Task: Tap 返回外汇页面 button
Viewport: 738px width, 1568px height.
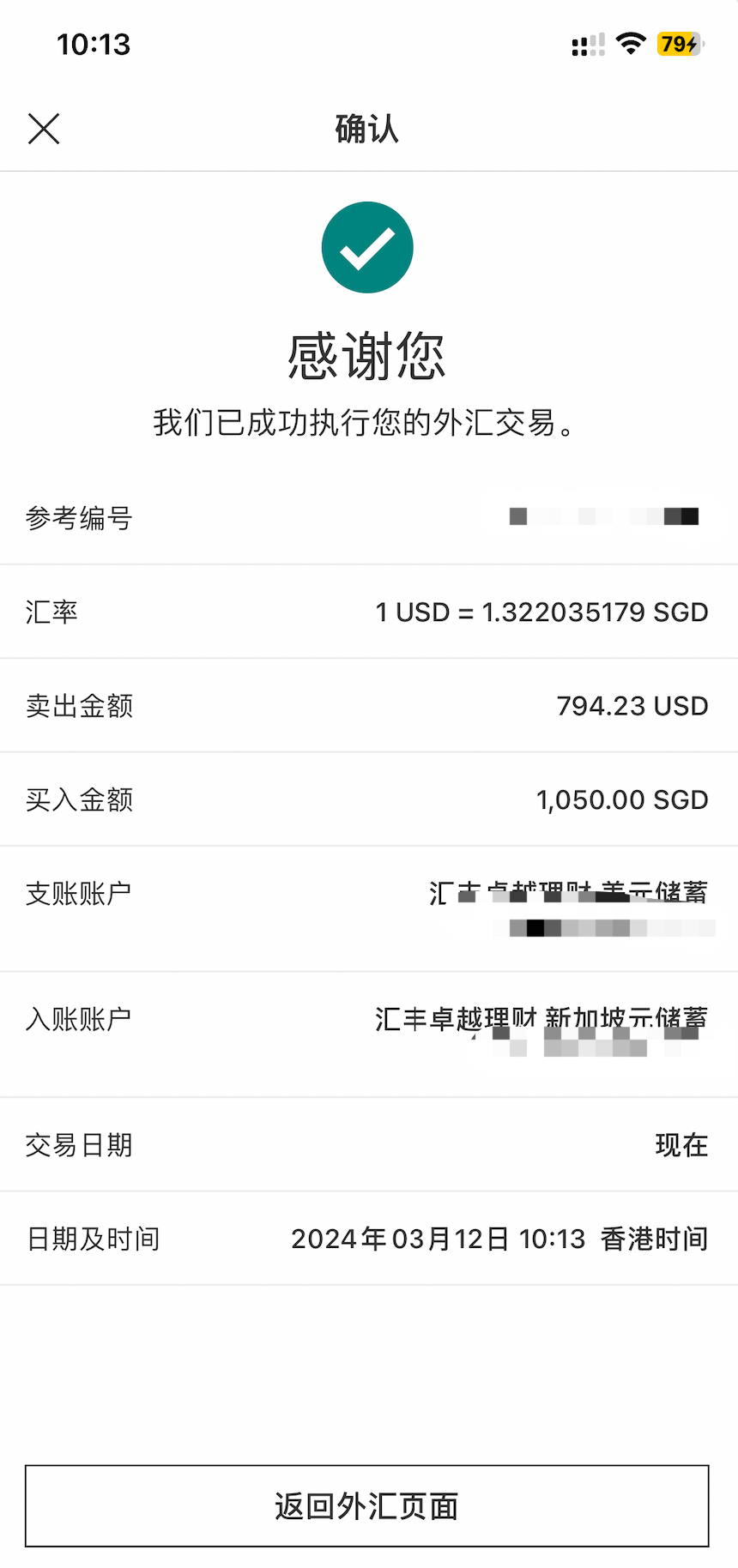Action: tap(367, 1505)
